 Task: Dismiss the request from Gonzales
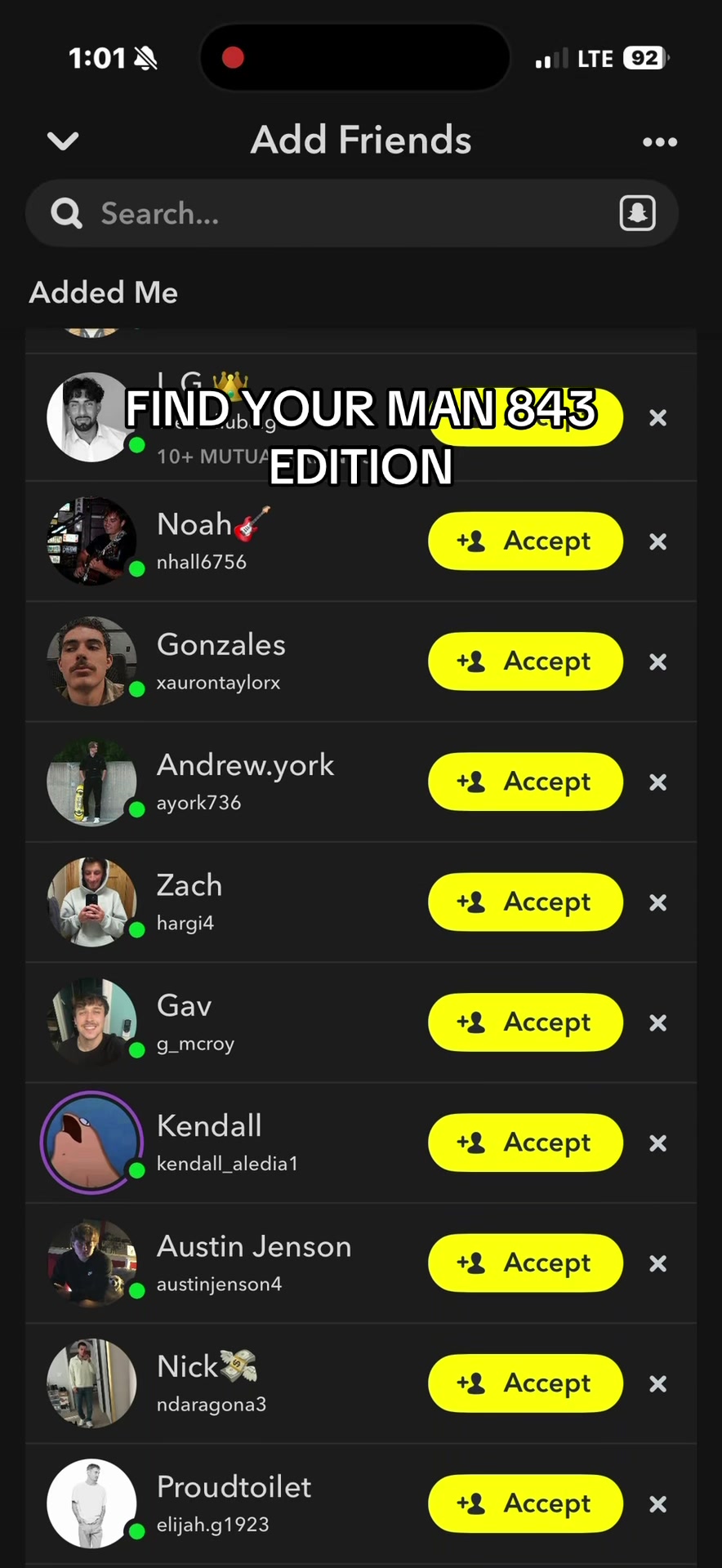(x=657, y=661)
